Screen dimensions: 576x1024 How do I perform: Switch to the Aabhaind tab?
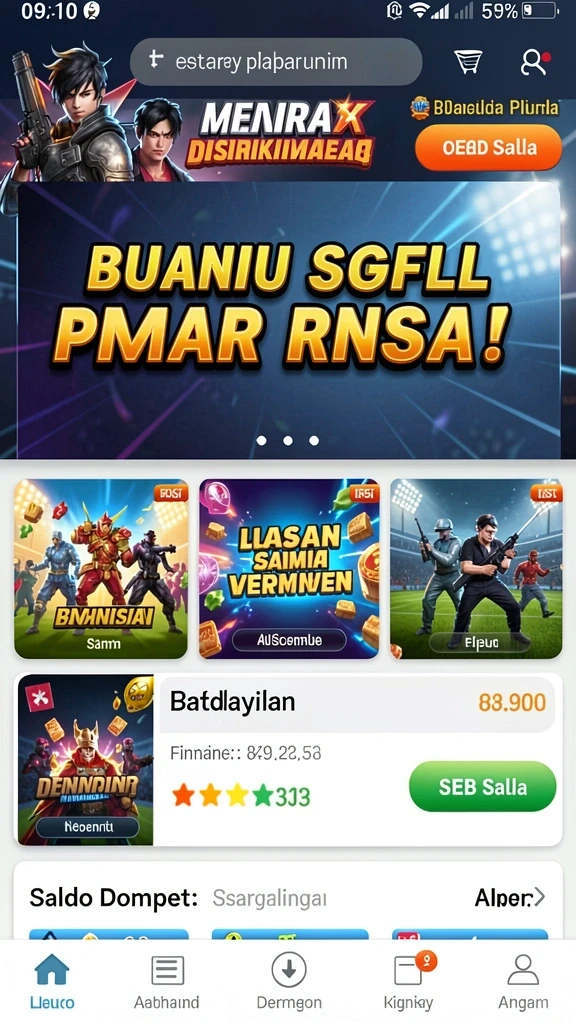pyautogui.click(x=167, y=982)
